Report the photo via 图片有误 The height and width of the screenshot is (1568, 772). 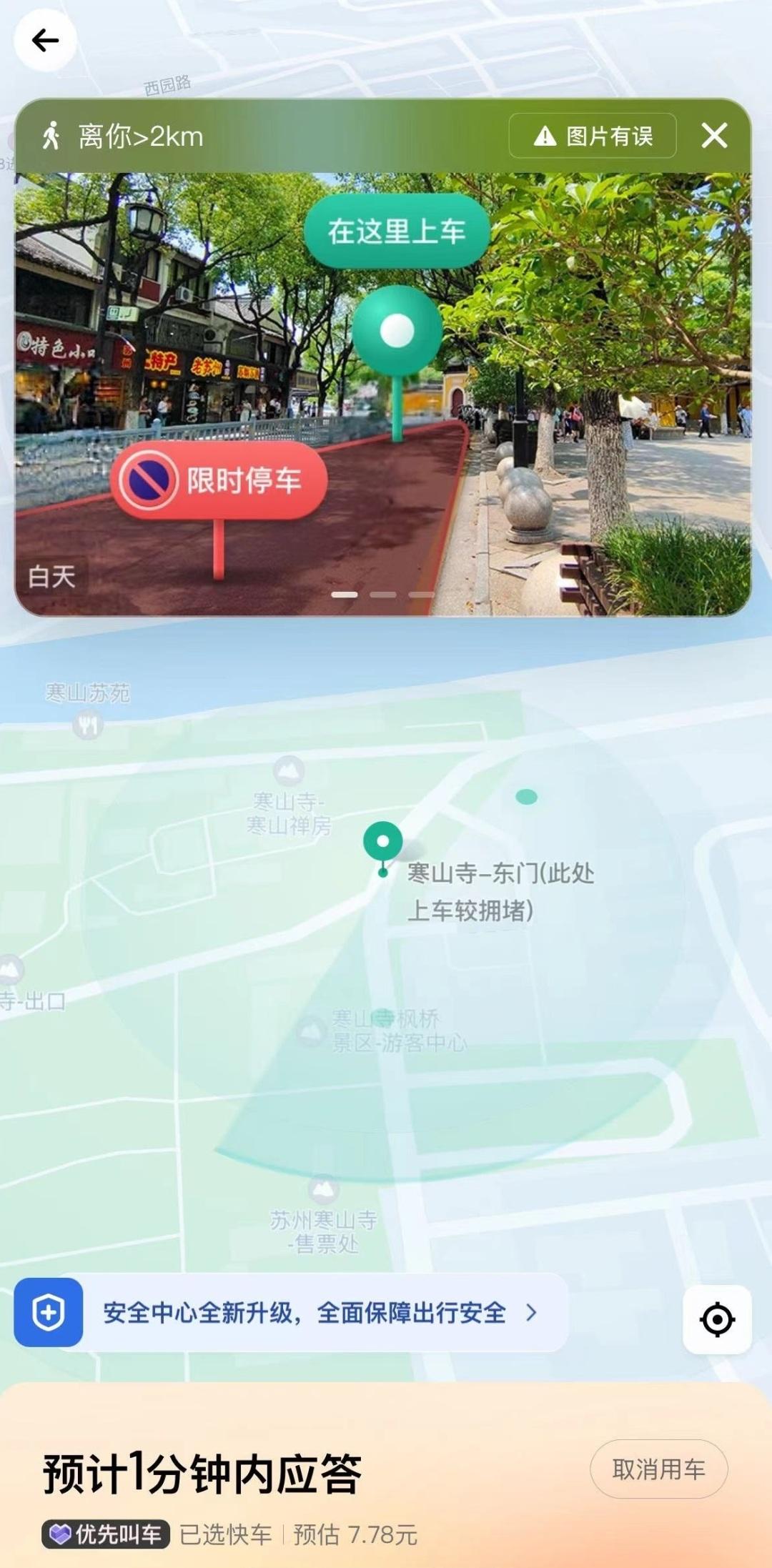click(593, 136)
